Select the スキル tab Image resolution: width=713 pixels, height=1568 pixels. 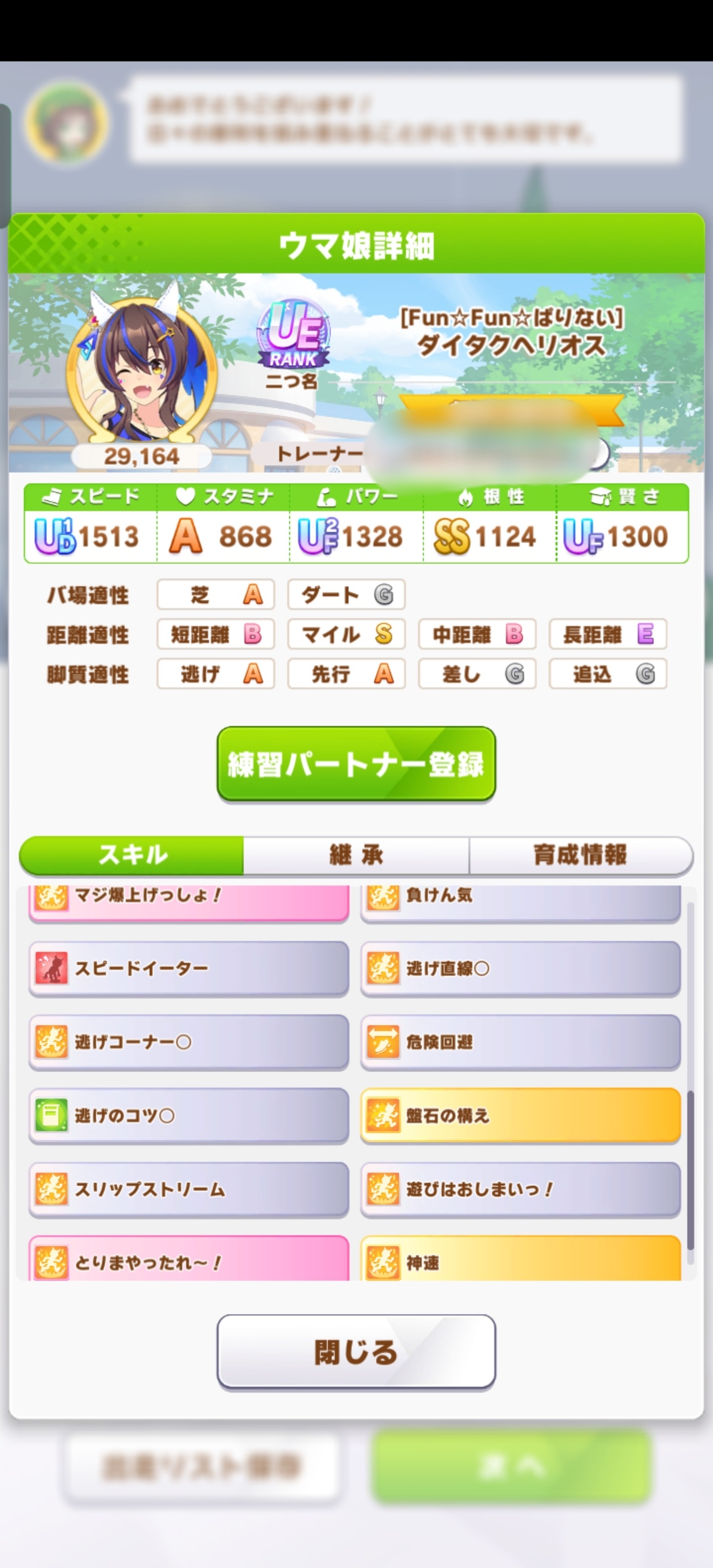[x=132, y=855]
